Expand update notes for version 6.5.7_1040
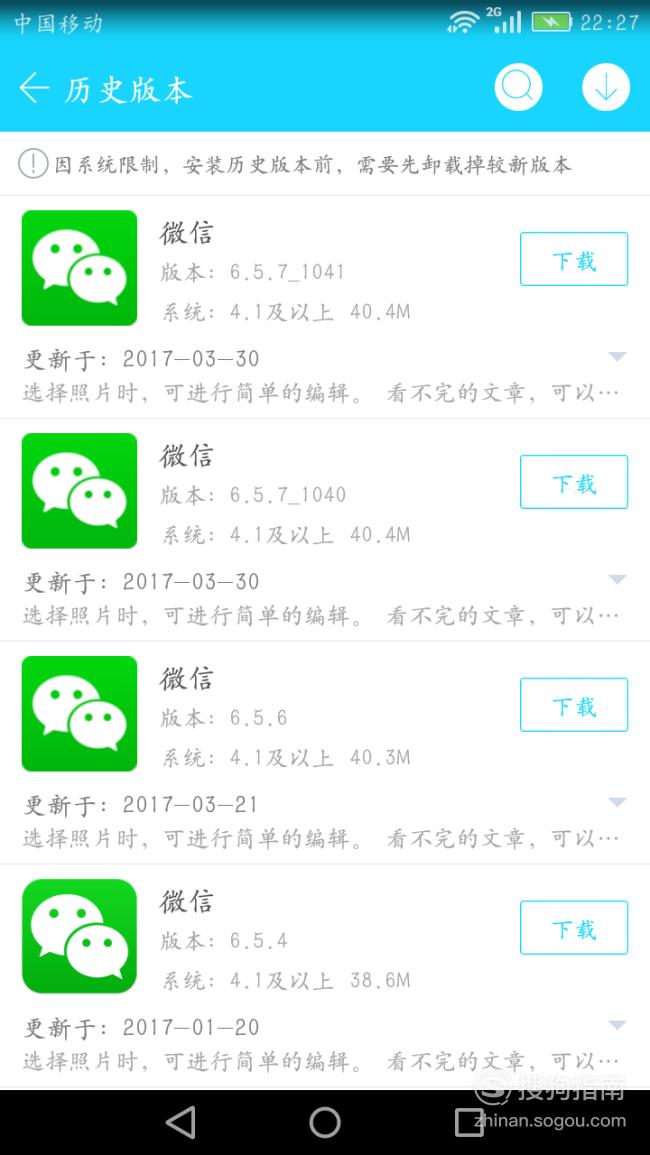Viewport: 650px width, 1155px height. 617,580
